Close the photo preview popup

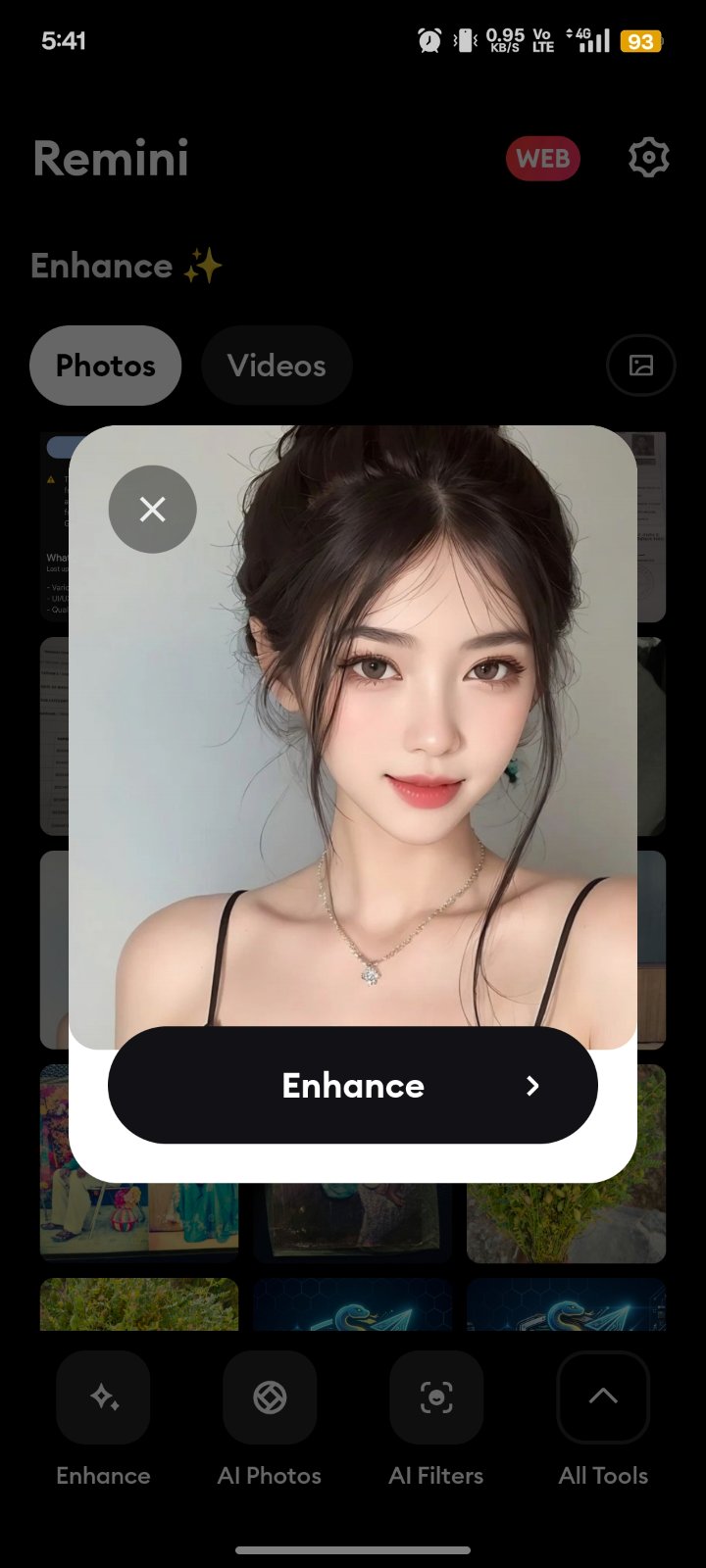(x=152, y=509)
